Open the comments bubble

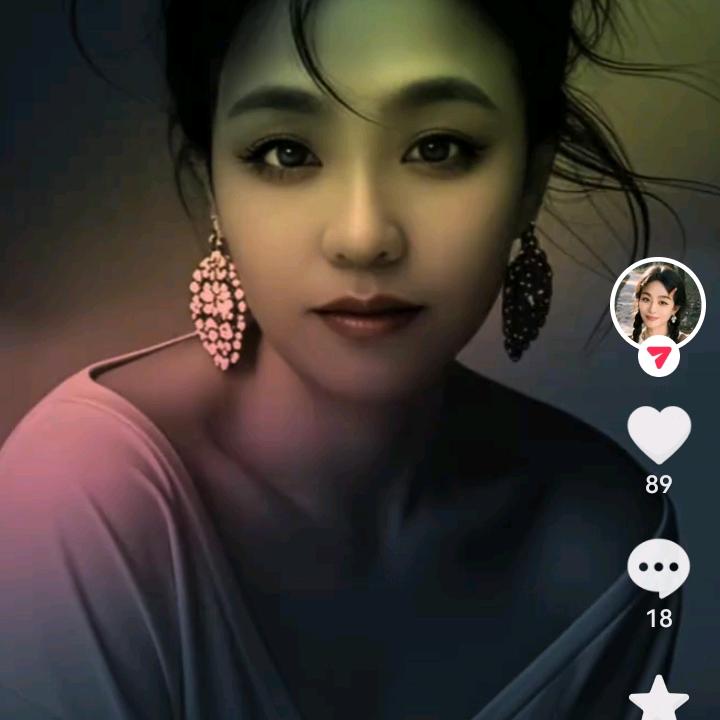tap(659, 570)
